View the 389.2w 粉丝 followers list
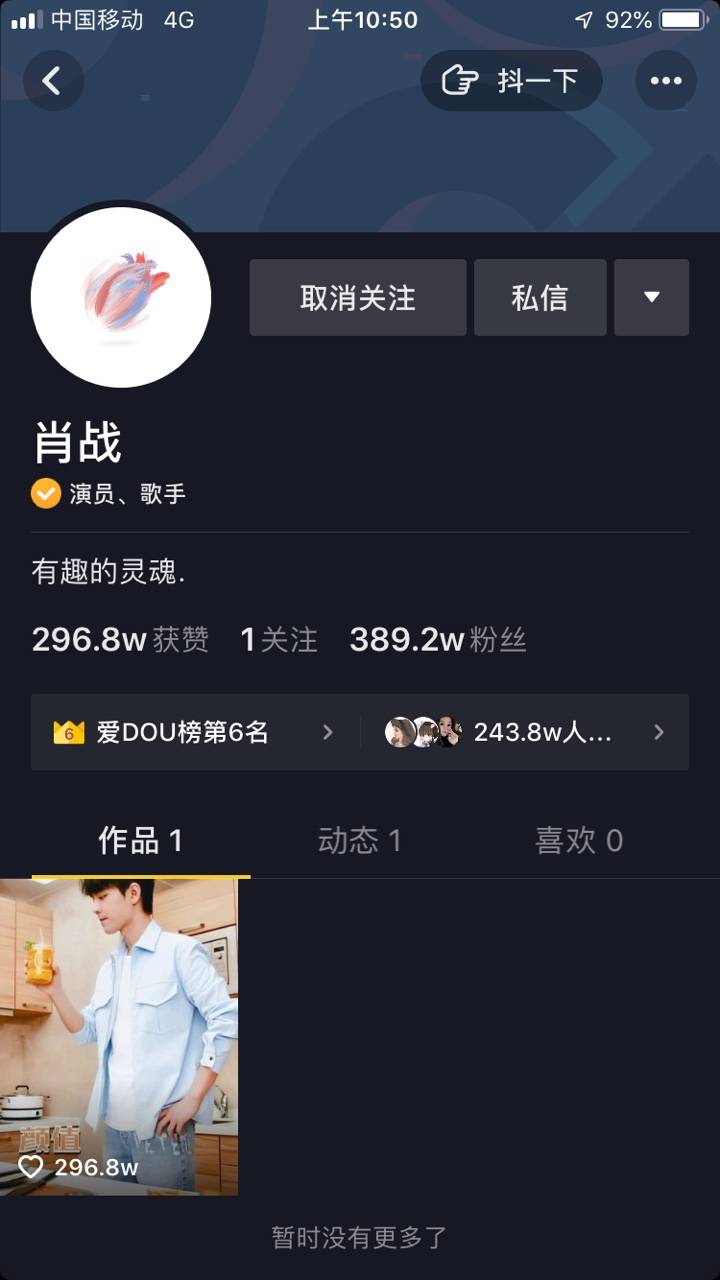The width and height of the screenshot is (720, 1280). click(x=437, y=640)
